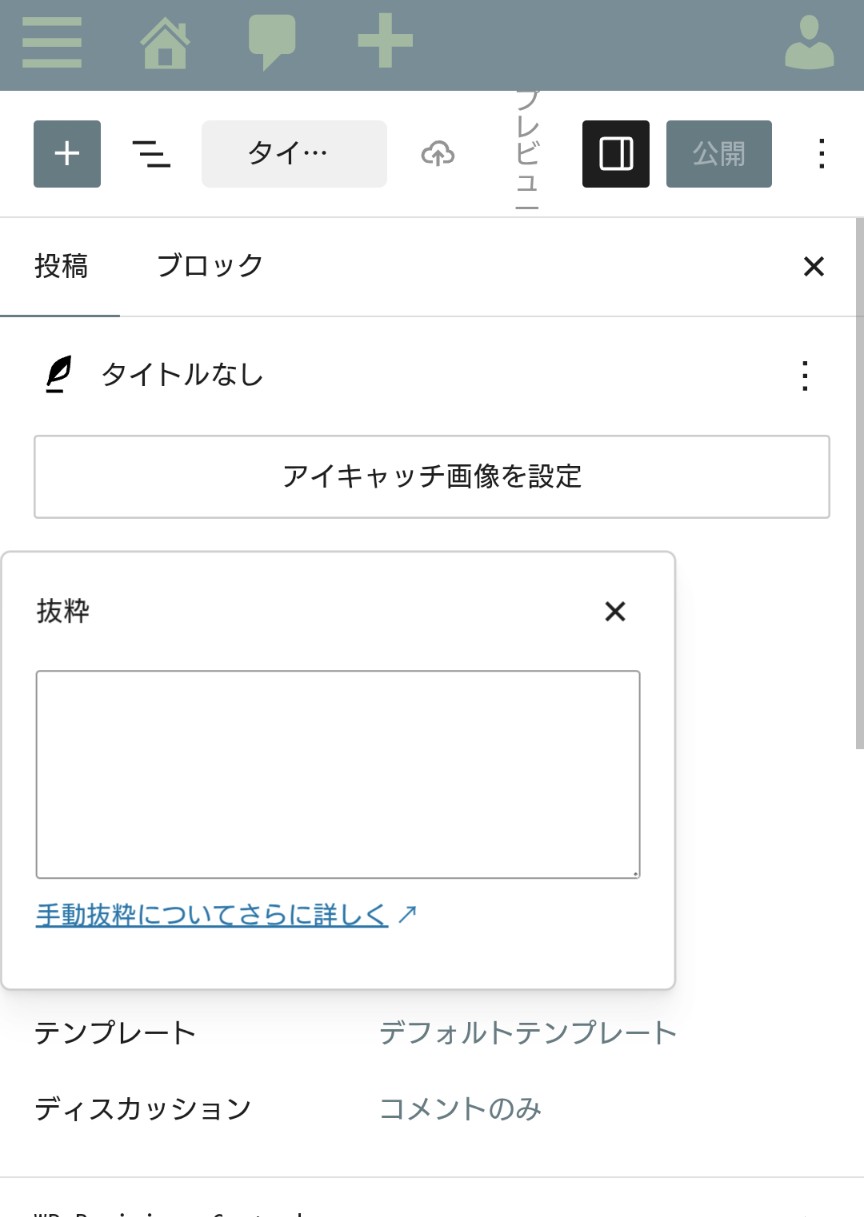This screenshot has width=864, height=1217.
Task: Tap the 公開 publish button
Action: click(719, 154)
